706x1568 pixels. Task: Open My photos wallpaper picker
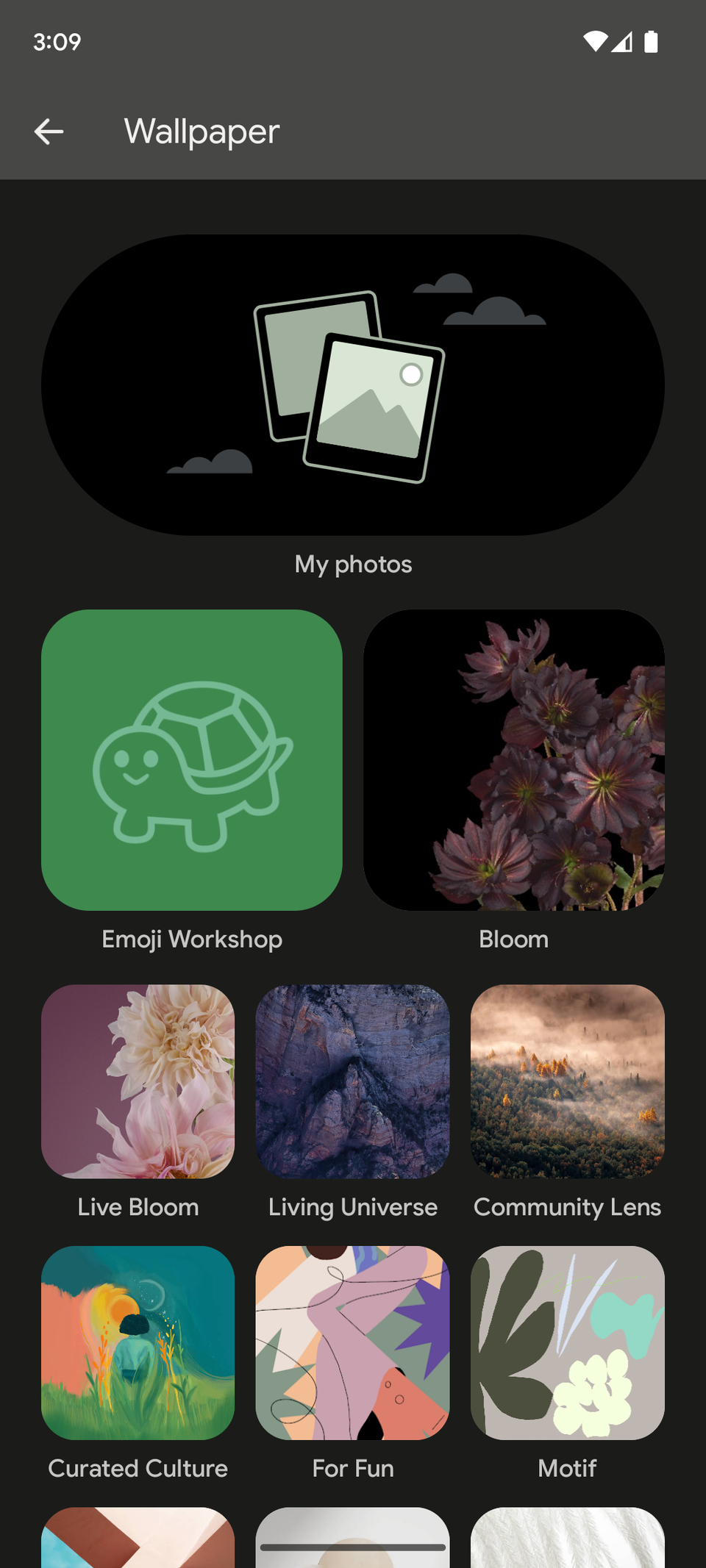click(353, 384)
